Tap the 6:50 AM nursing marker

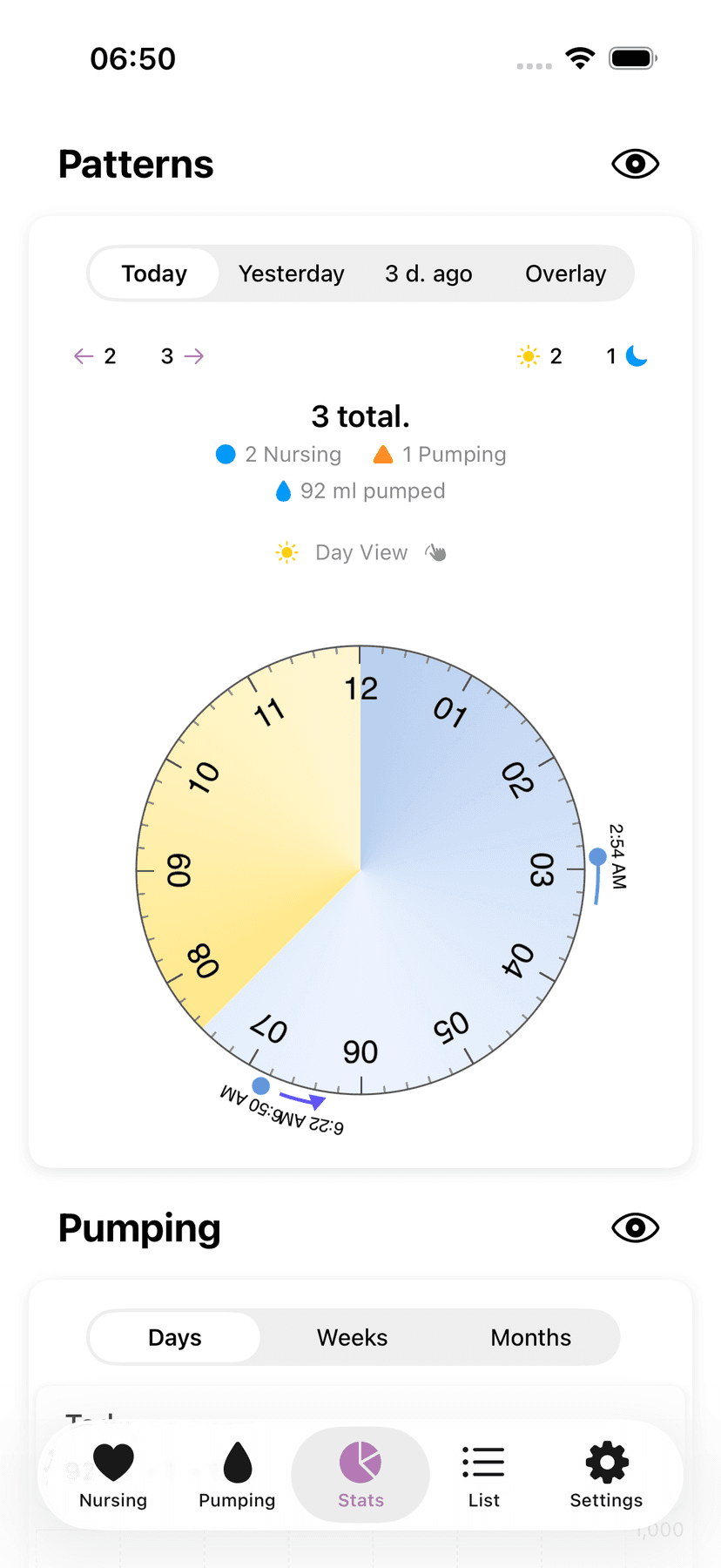pos(260,1085)
